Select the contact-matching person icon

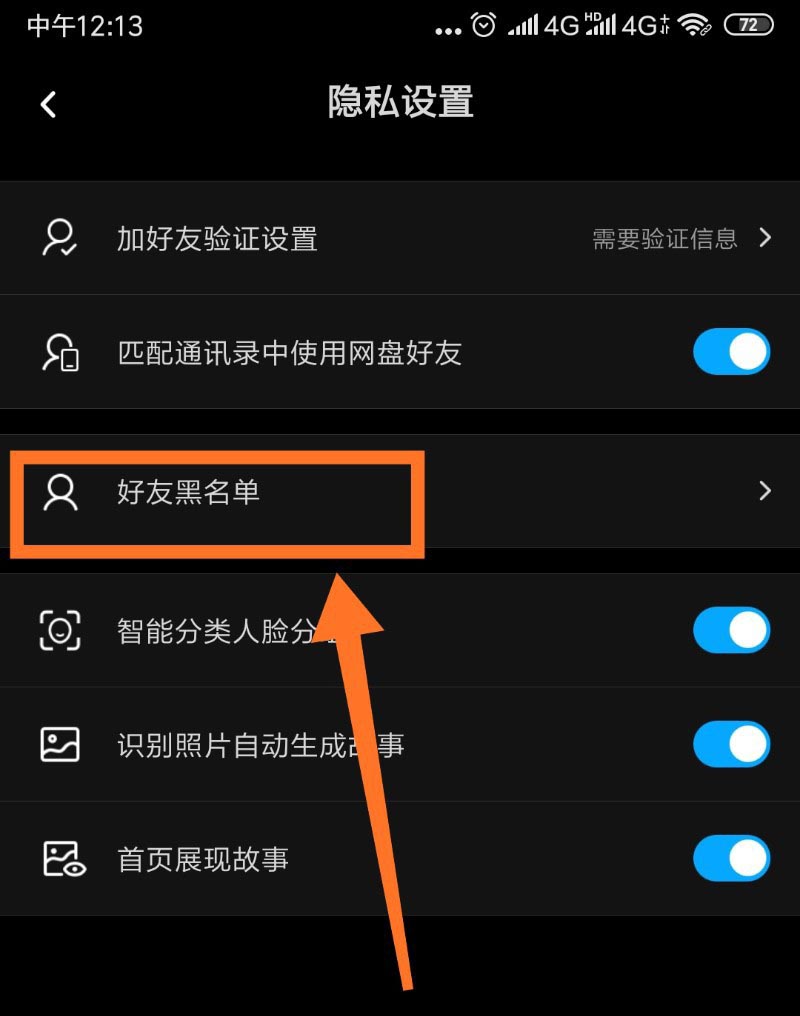59,351
